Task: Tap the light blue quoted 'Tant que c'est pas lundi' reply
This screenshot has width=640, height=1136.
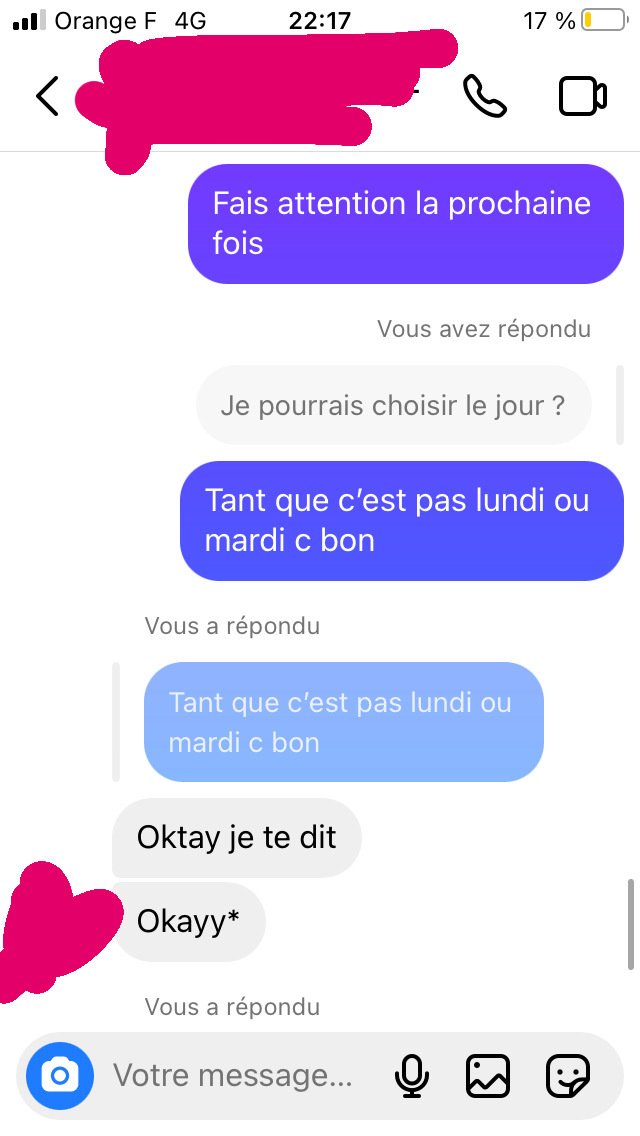Action: (344, 722)
